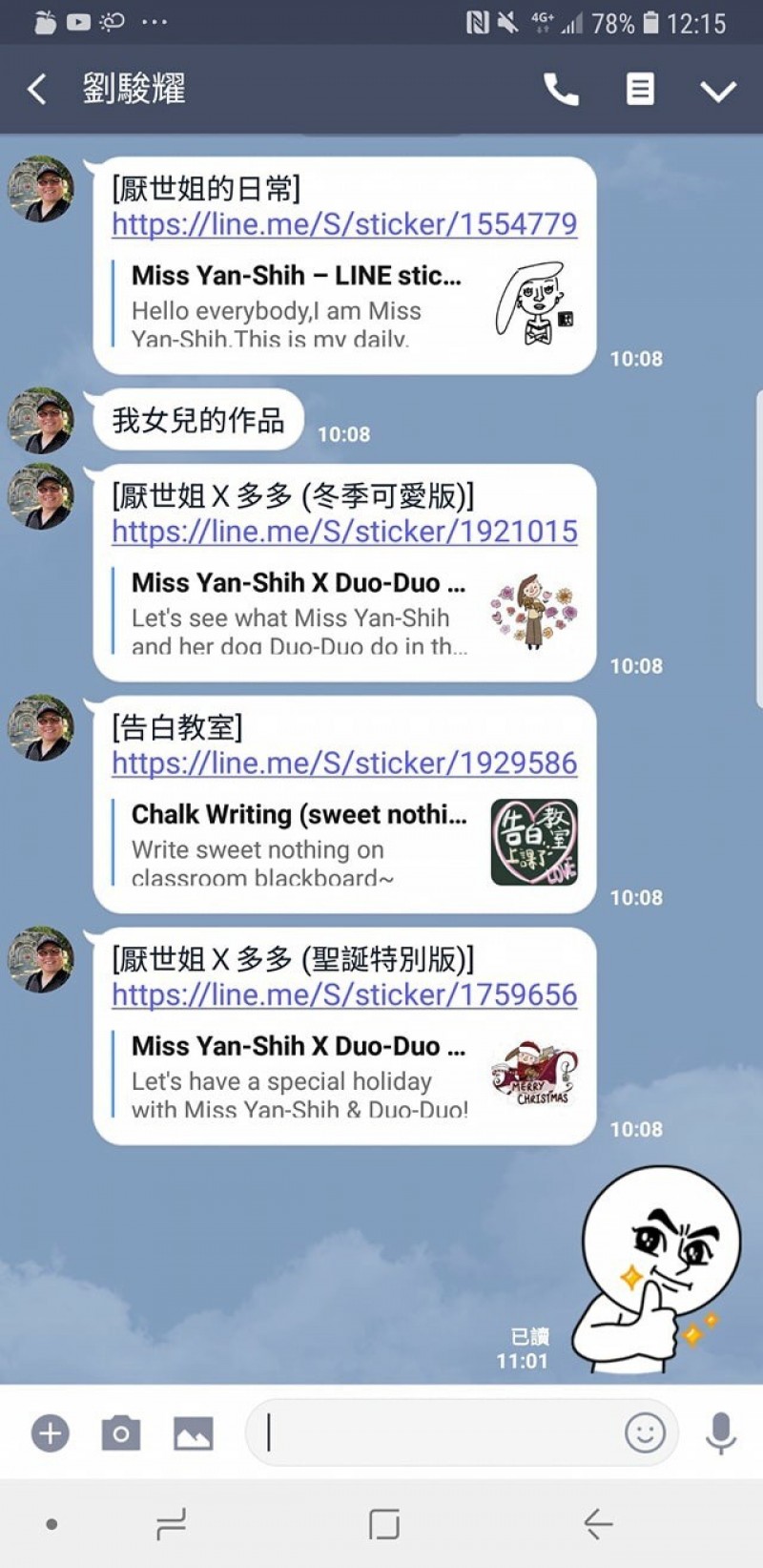Tap the back arrow to leave the chat

35,89
